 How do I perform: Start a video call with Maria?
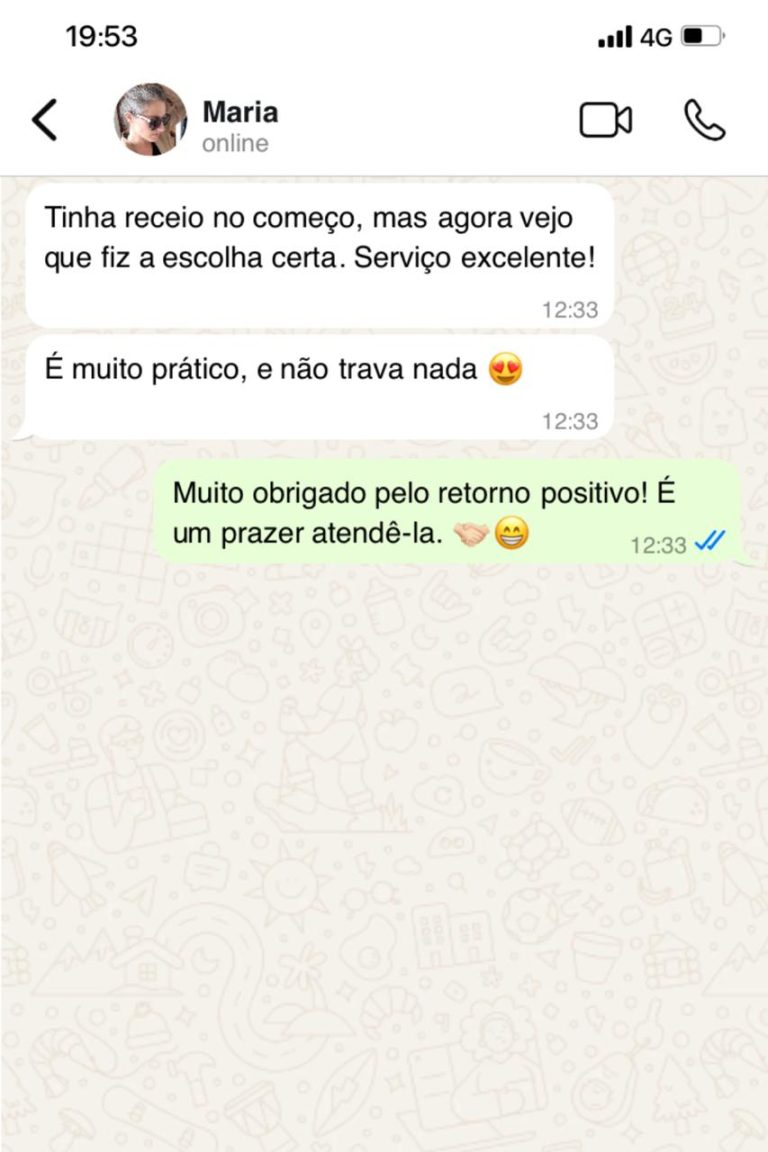pyautogui.click(x=606, y=121)
